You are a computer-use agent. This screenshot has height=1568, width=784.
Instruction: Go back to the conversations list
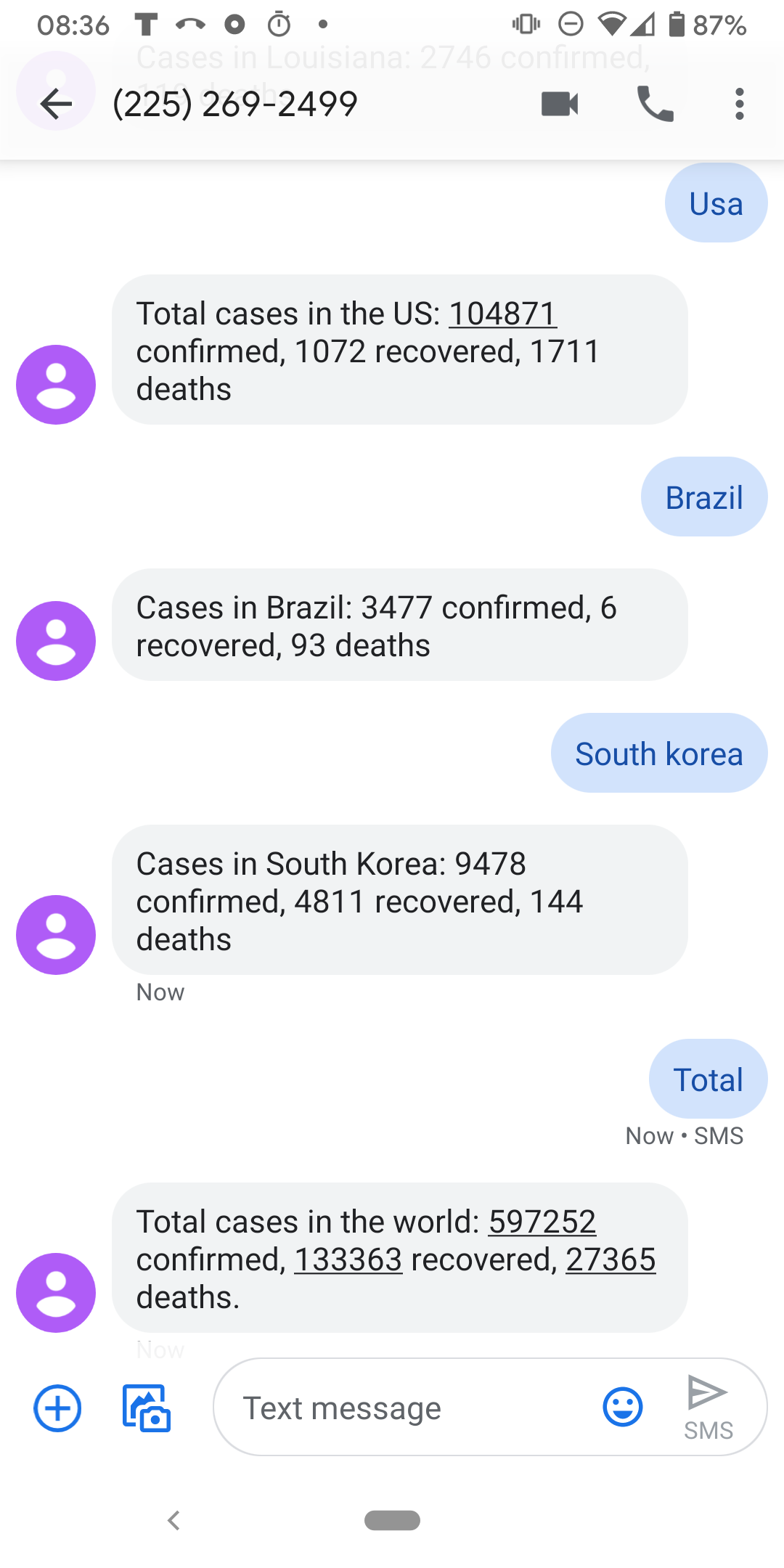(56, 104)
